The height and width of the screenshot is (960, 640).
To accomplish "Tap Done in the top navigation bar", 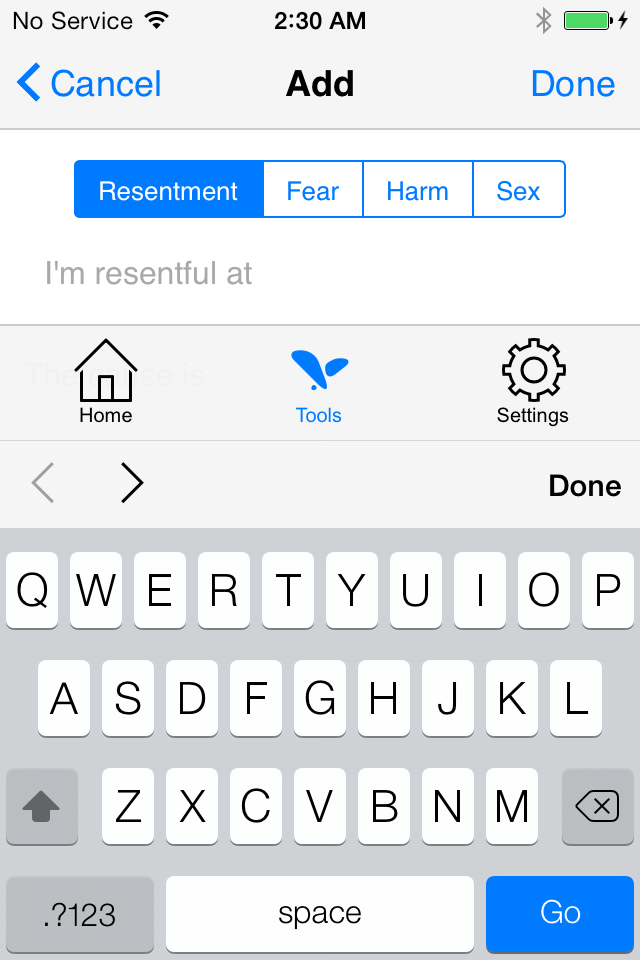I will pyautogui.click(x=572, y=84).
